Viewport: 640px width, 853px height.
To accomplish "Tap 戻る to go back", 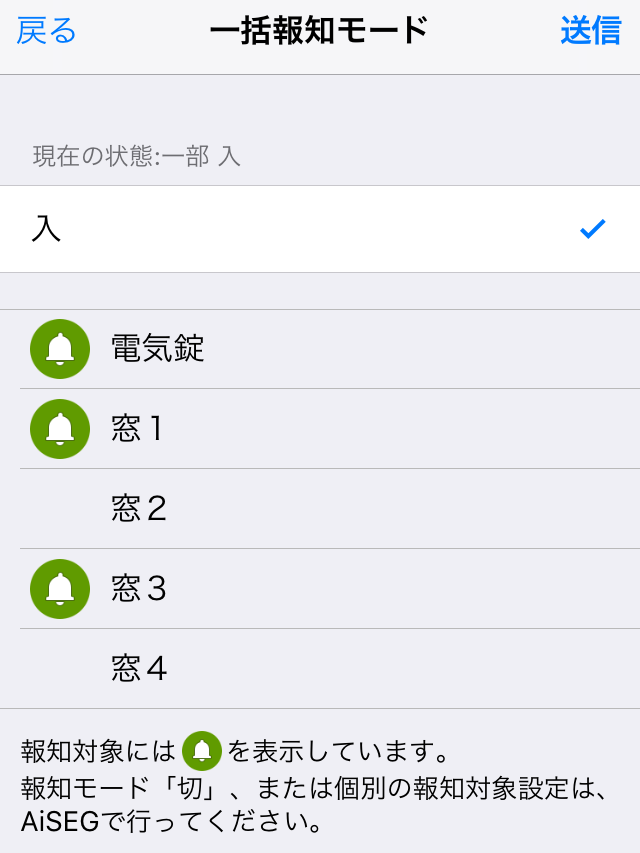I will point(46,31).
